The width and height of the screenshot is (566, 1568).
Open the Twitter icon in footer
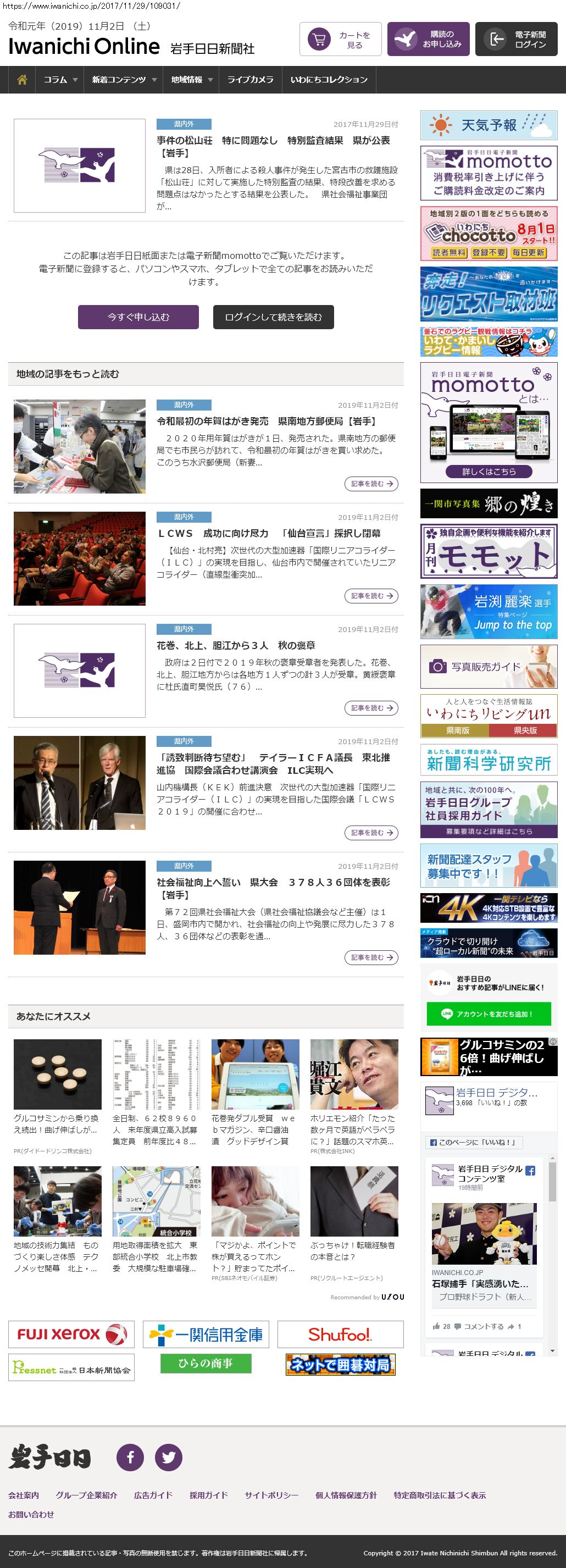pos(169,1457)
